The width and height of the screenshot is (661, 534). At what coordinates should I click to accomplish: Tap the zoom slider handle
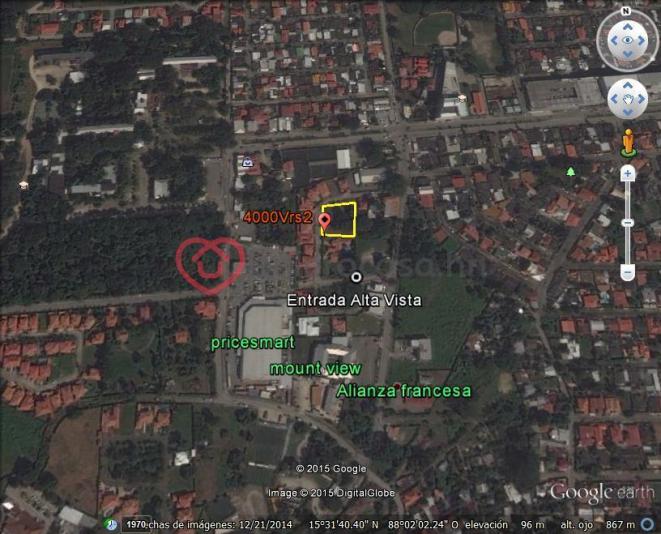coord(628,222)
